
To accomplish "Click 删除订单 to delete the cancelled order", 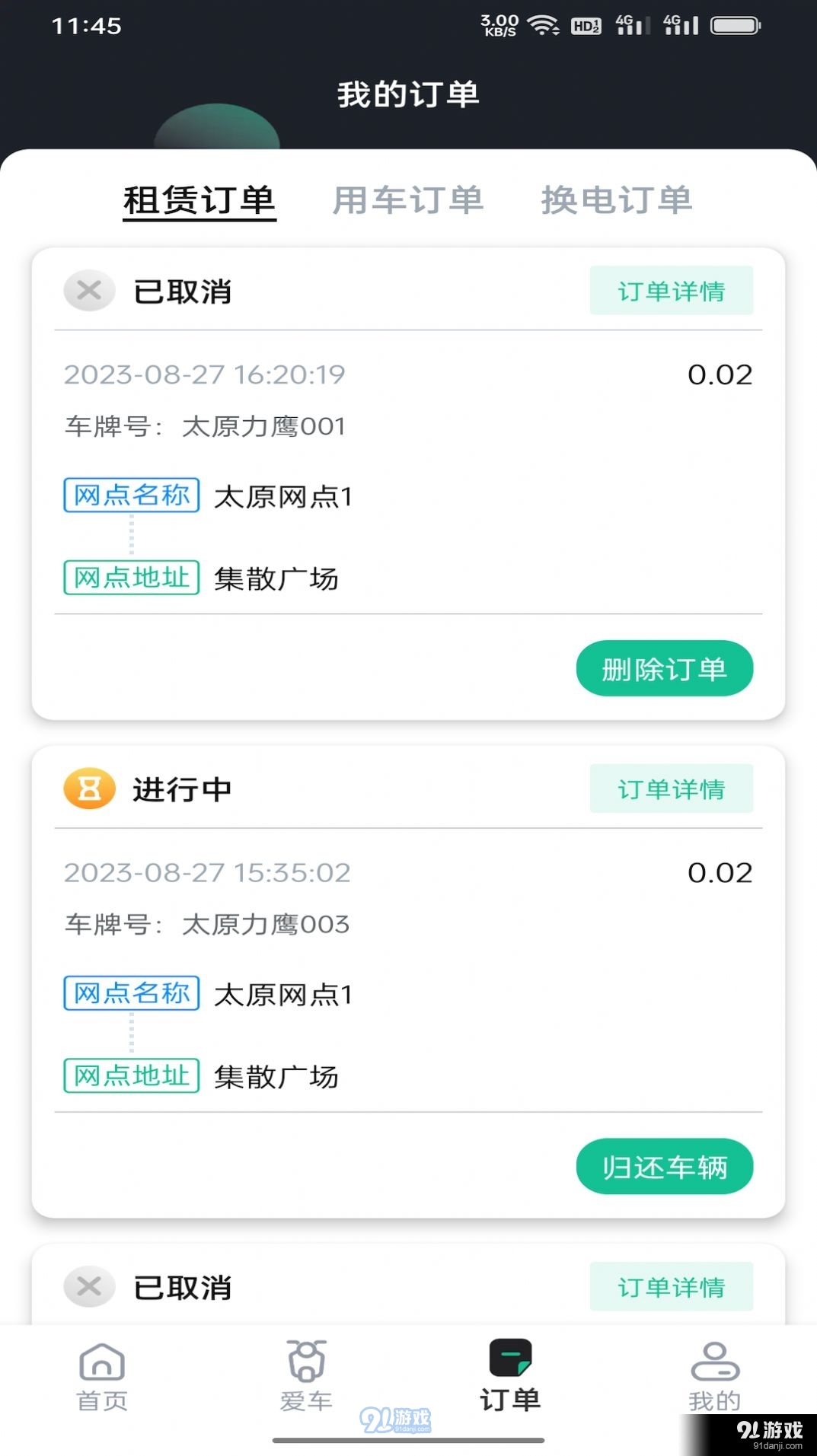I will coord(664,668).
